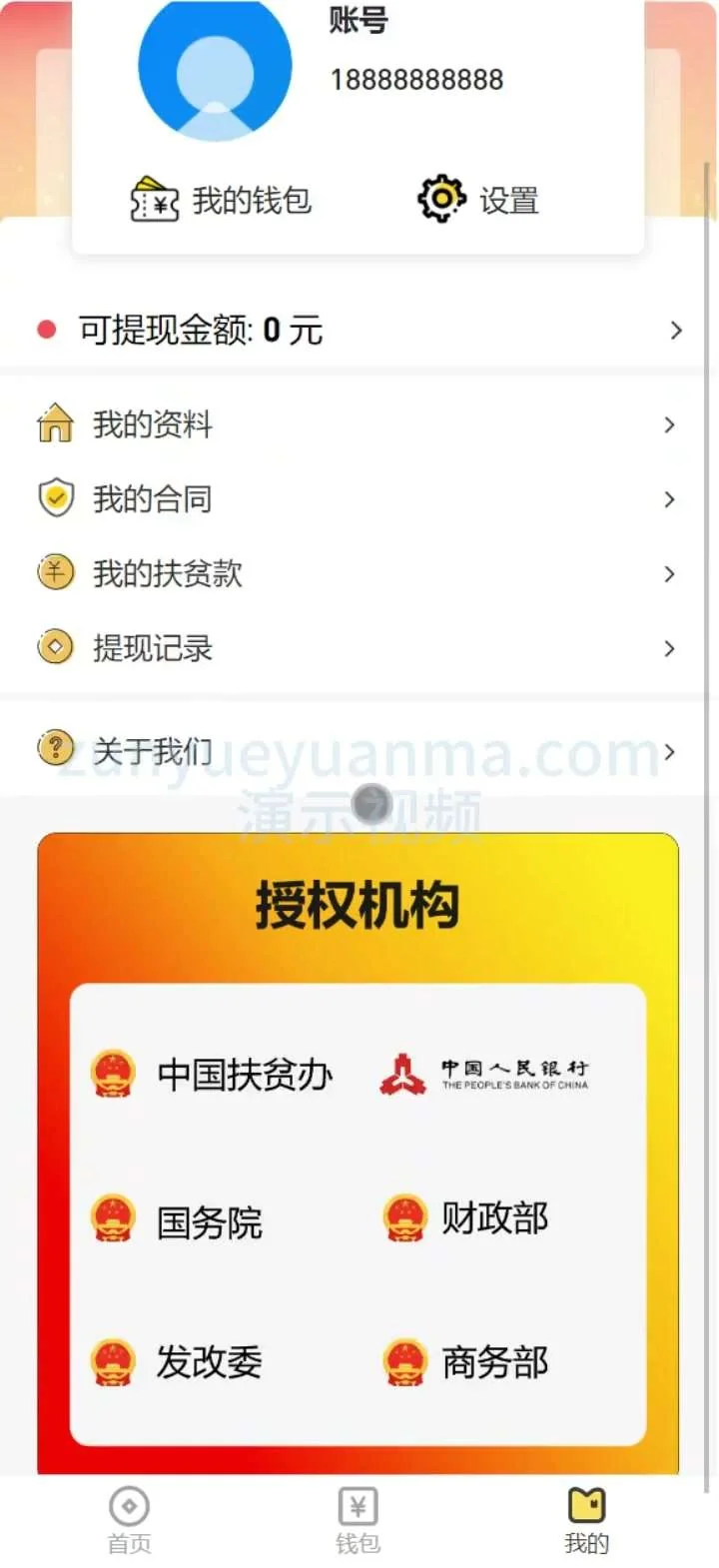Switch to the 首页 tab
The height and width of the screenshot is (1568, 719).
pos(129,1519)
